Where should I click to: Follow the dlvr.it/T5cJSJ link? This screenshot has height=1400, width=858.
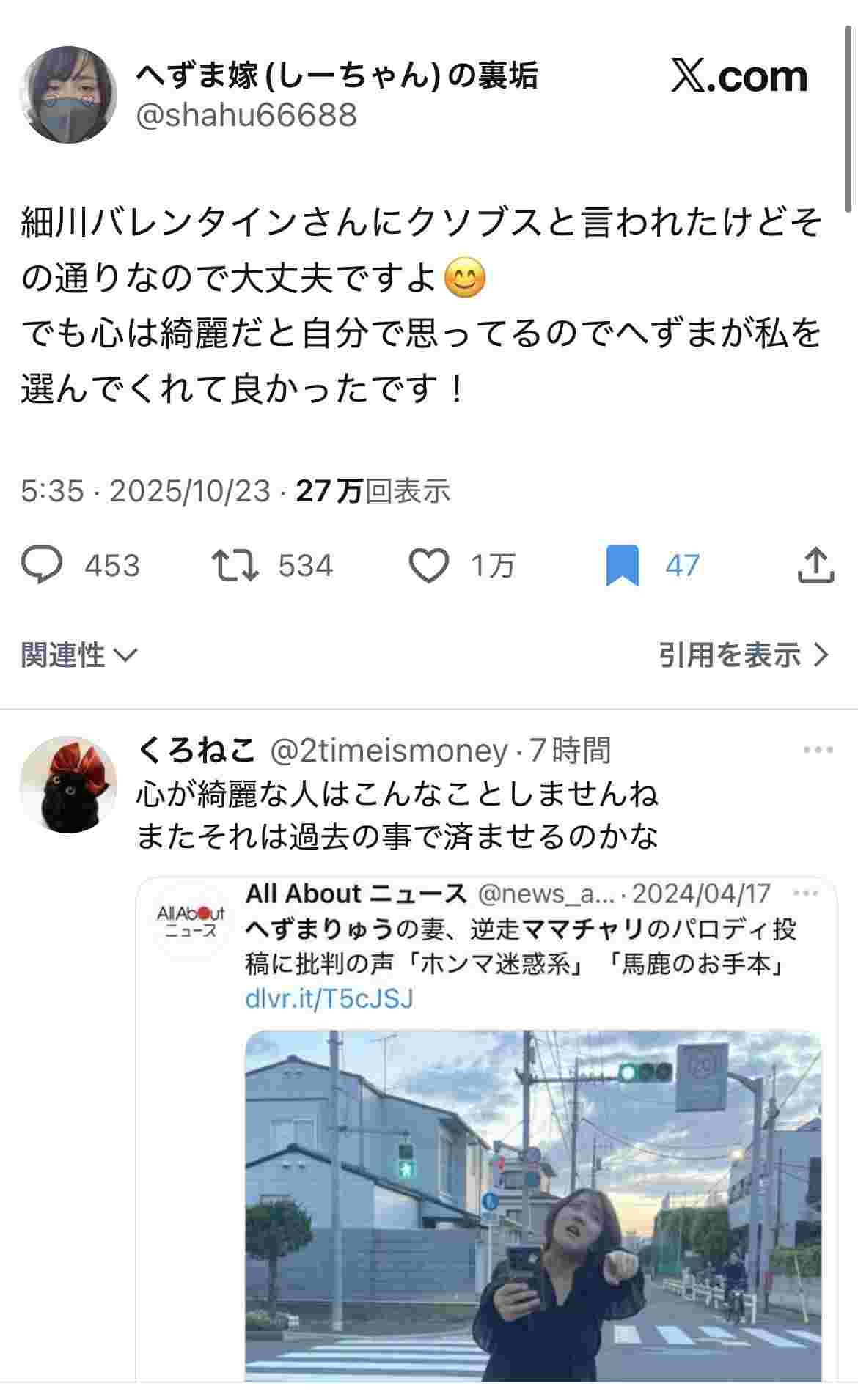click(329, 998)
